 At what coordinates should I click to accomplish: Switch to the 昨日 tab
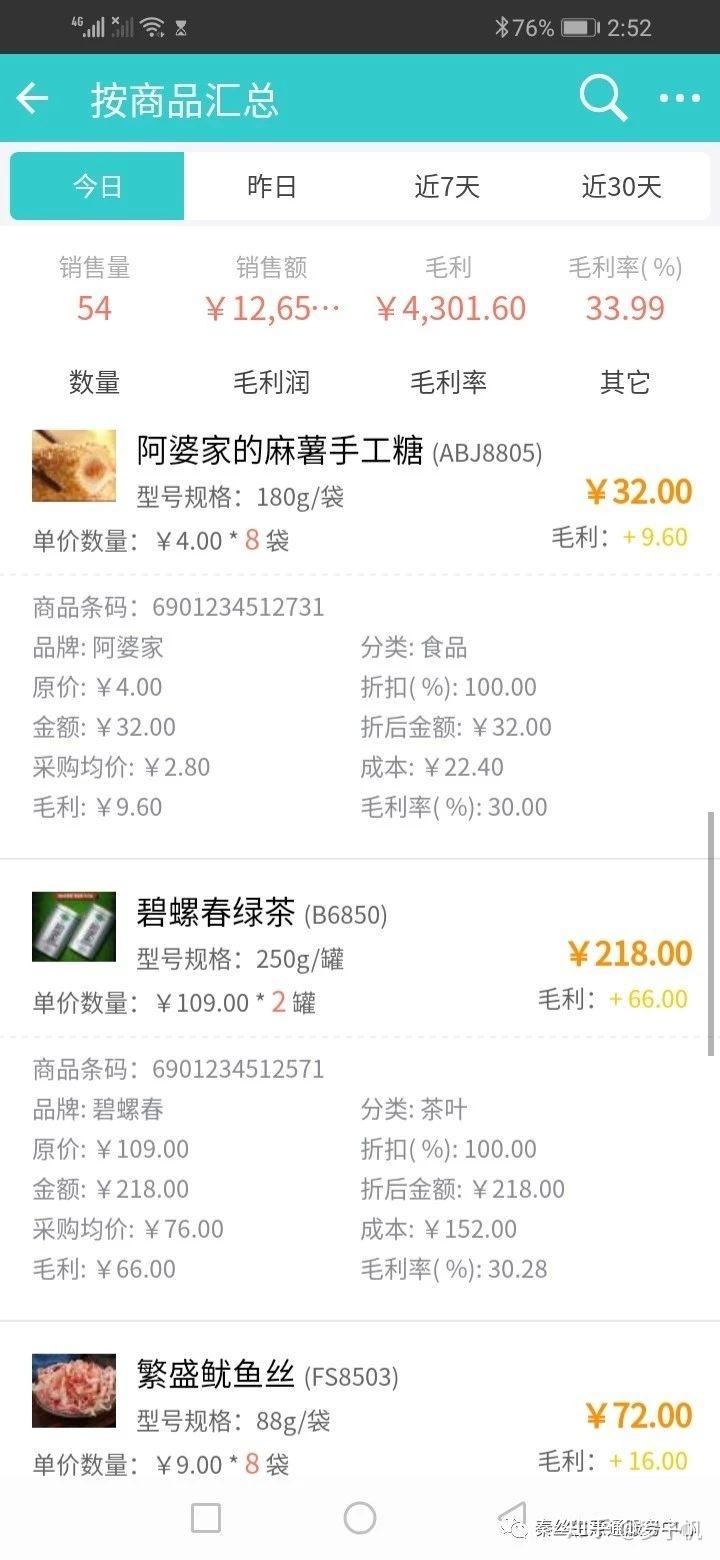pos(272,186)
